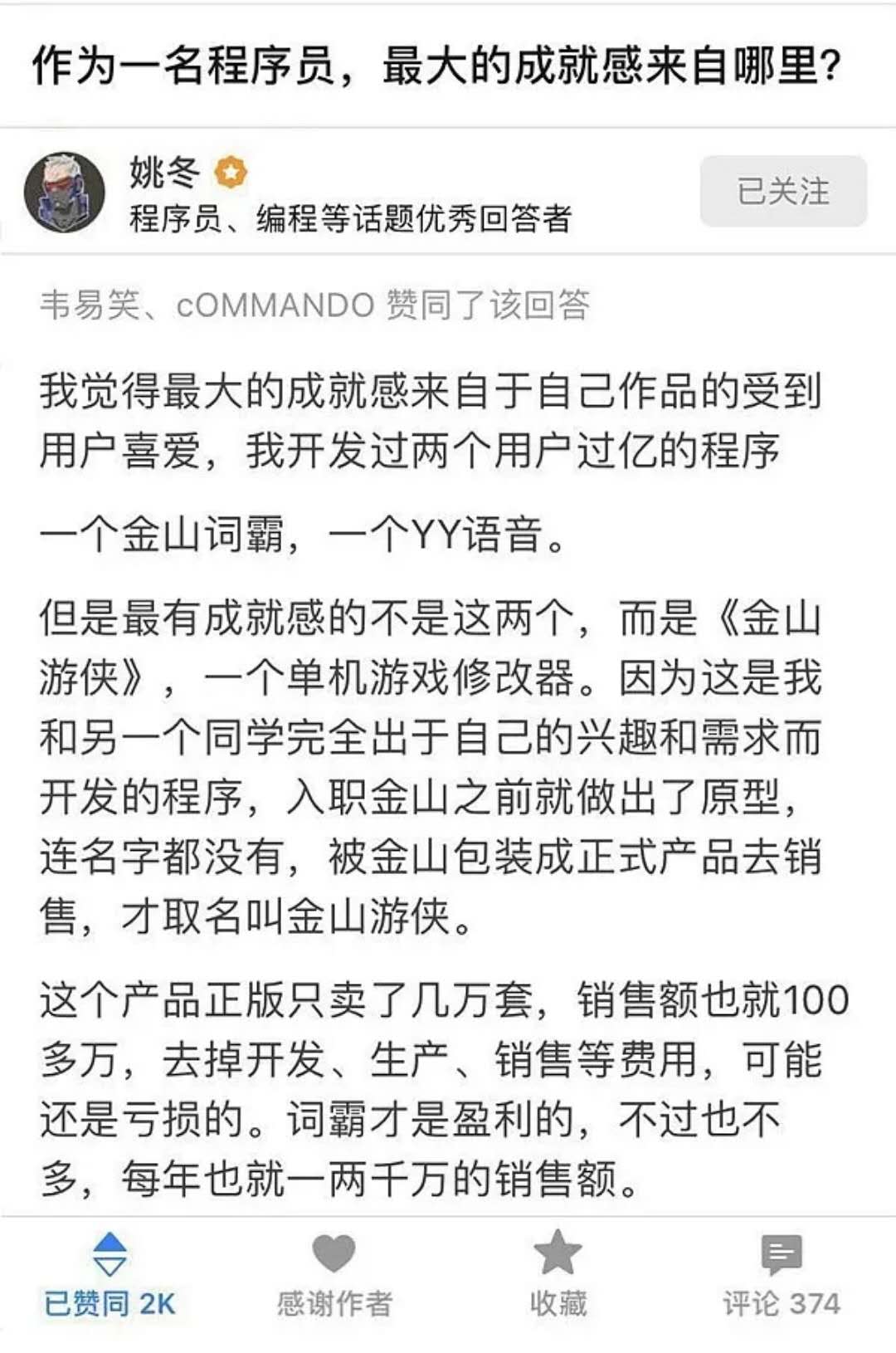Tap the 已关注 follow button

[x=783, y=191]
